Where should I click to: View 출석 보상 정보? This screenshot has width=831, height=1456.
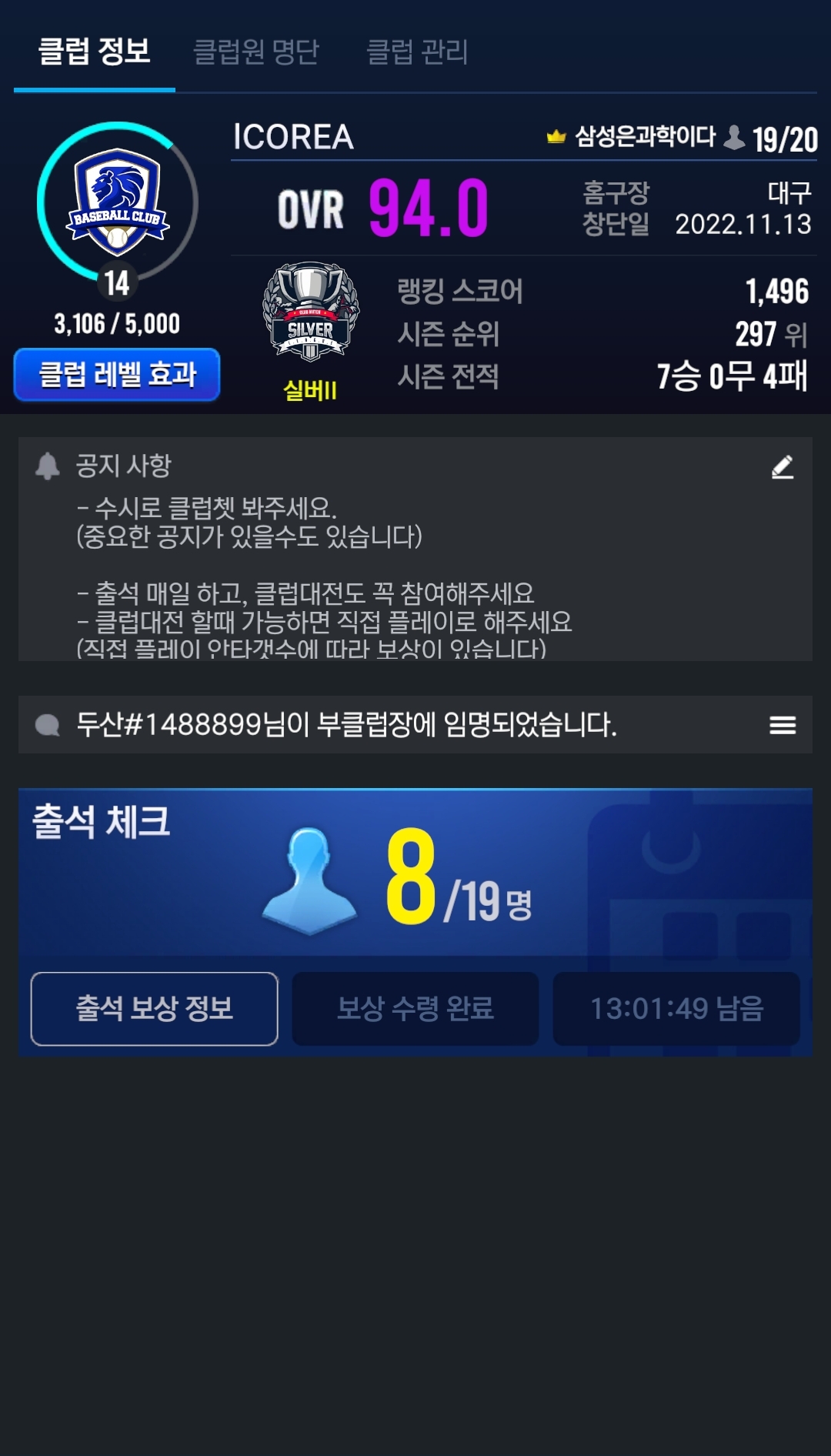tap(154, 1008)
